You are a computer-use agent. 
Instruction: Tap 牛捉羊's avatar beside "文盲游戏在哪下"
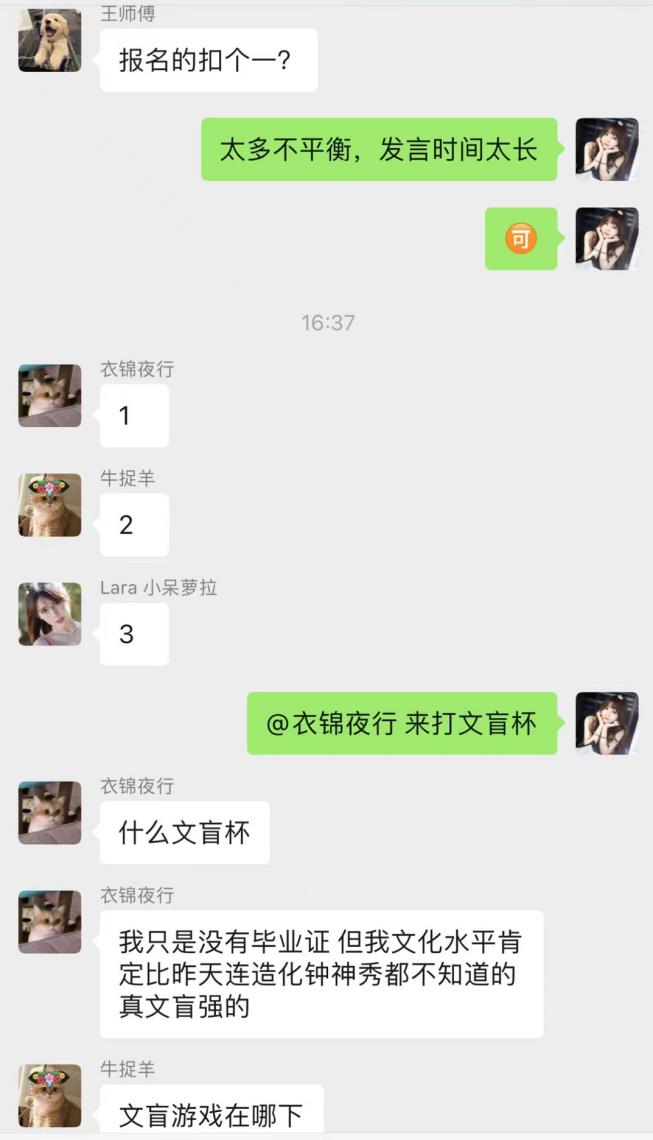50,1095
